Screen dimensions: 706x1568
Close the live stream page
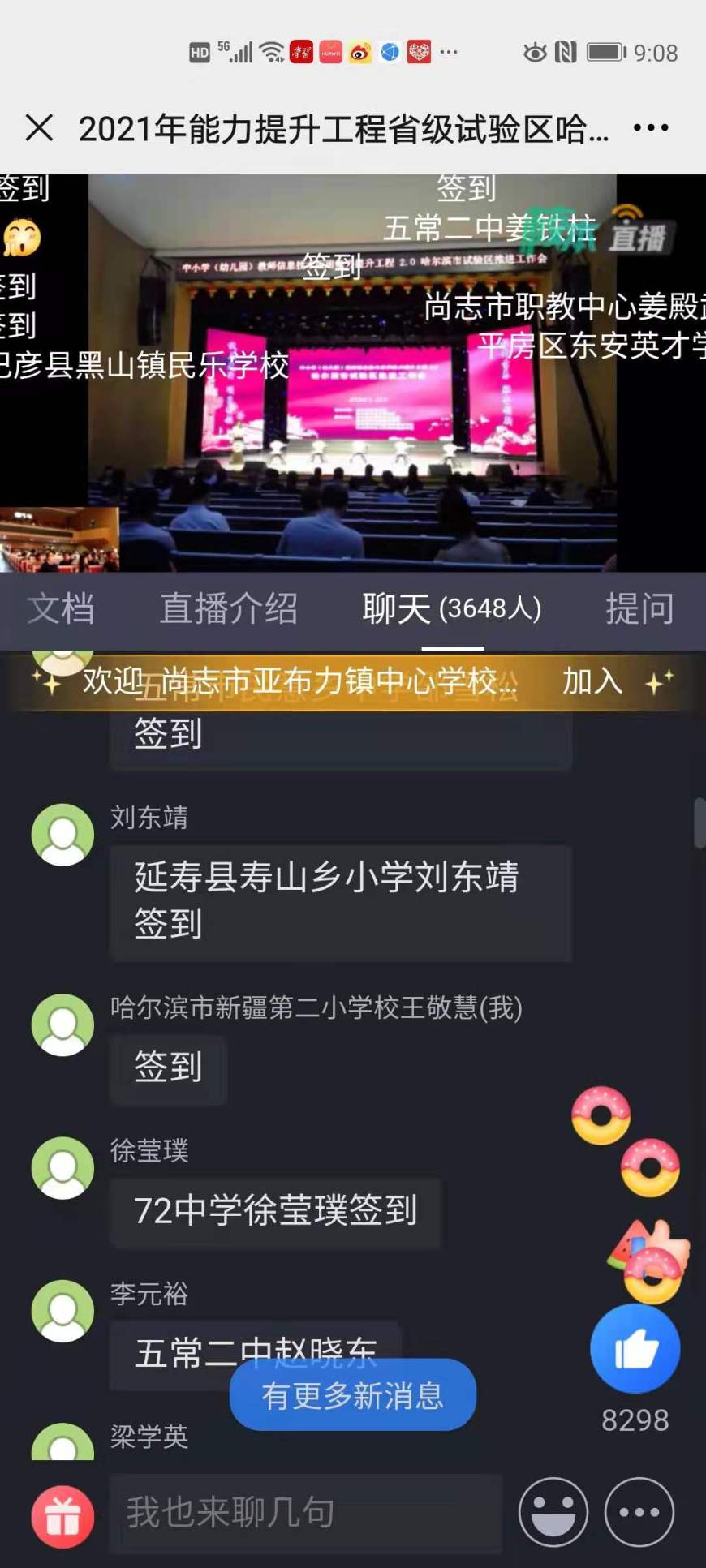(39, 128)
